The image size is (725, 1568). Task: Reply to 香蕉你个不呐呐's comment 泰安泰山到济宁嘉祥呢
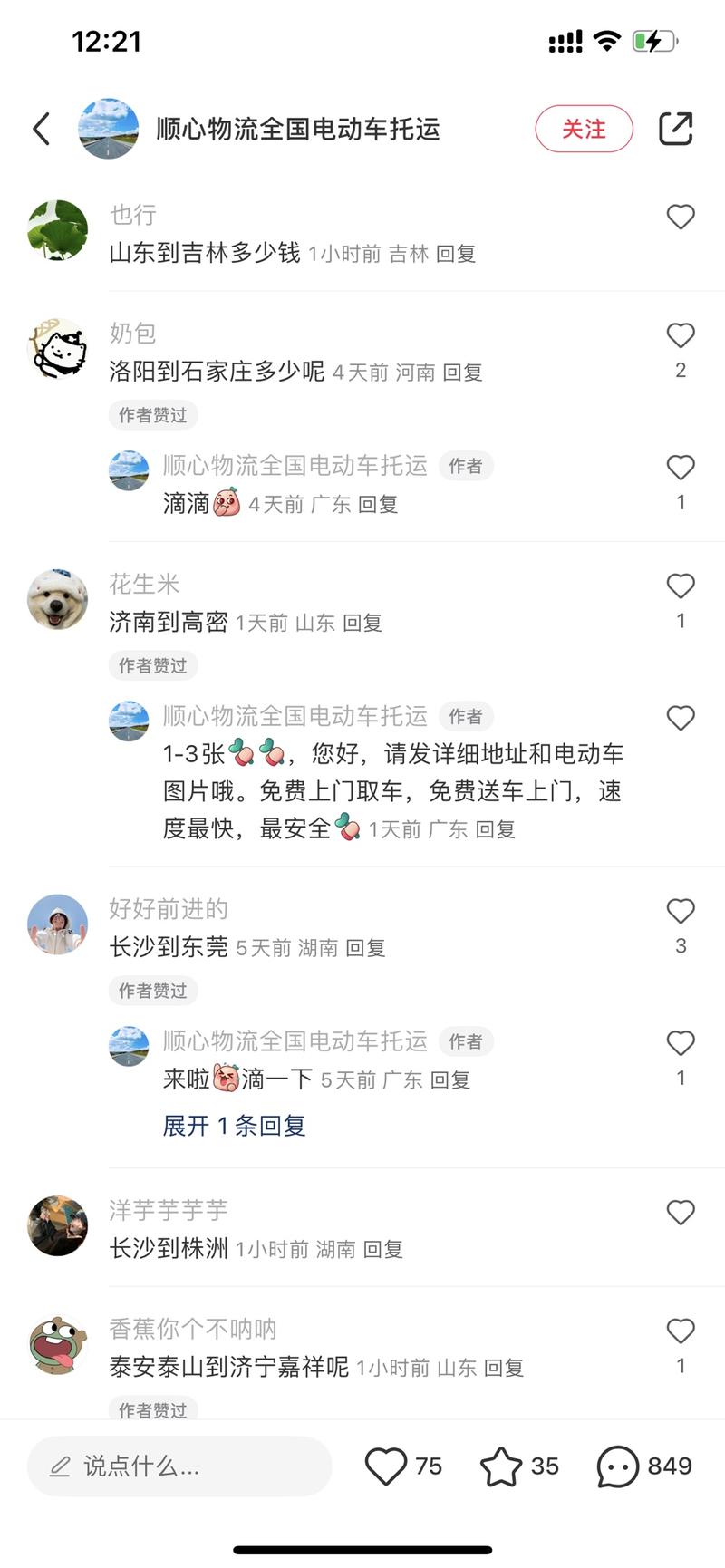[x=504, y=1368]
